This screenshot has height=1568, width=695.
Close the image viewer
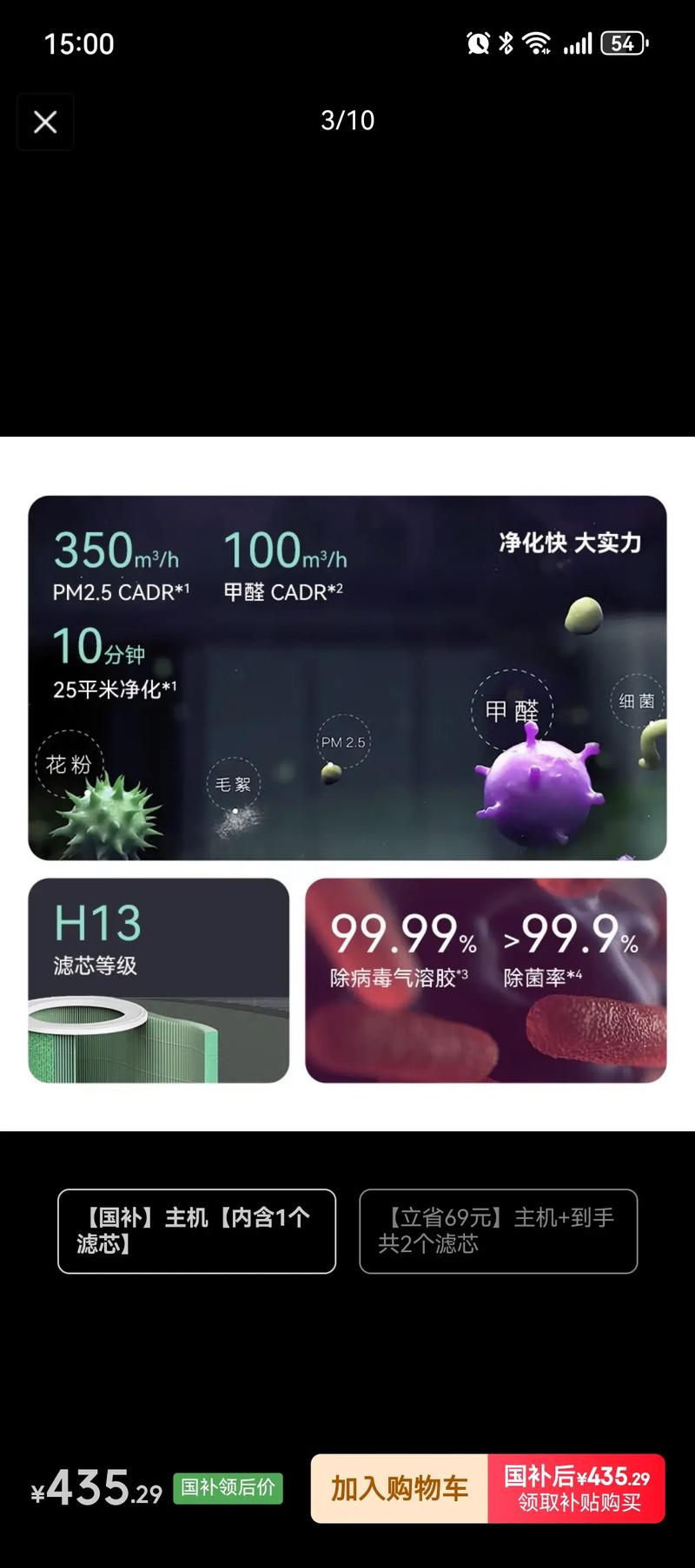(x=45, y=122)
